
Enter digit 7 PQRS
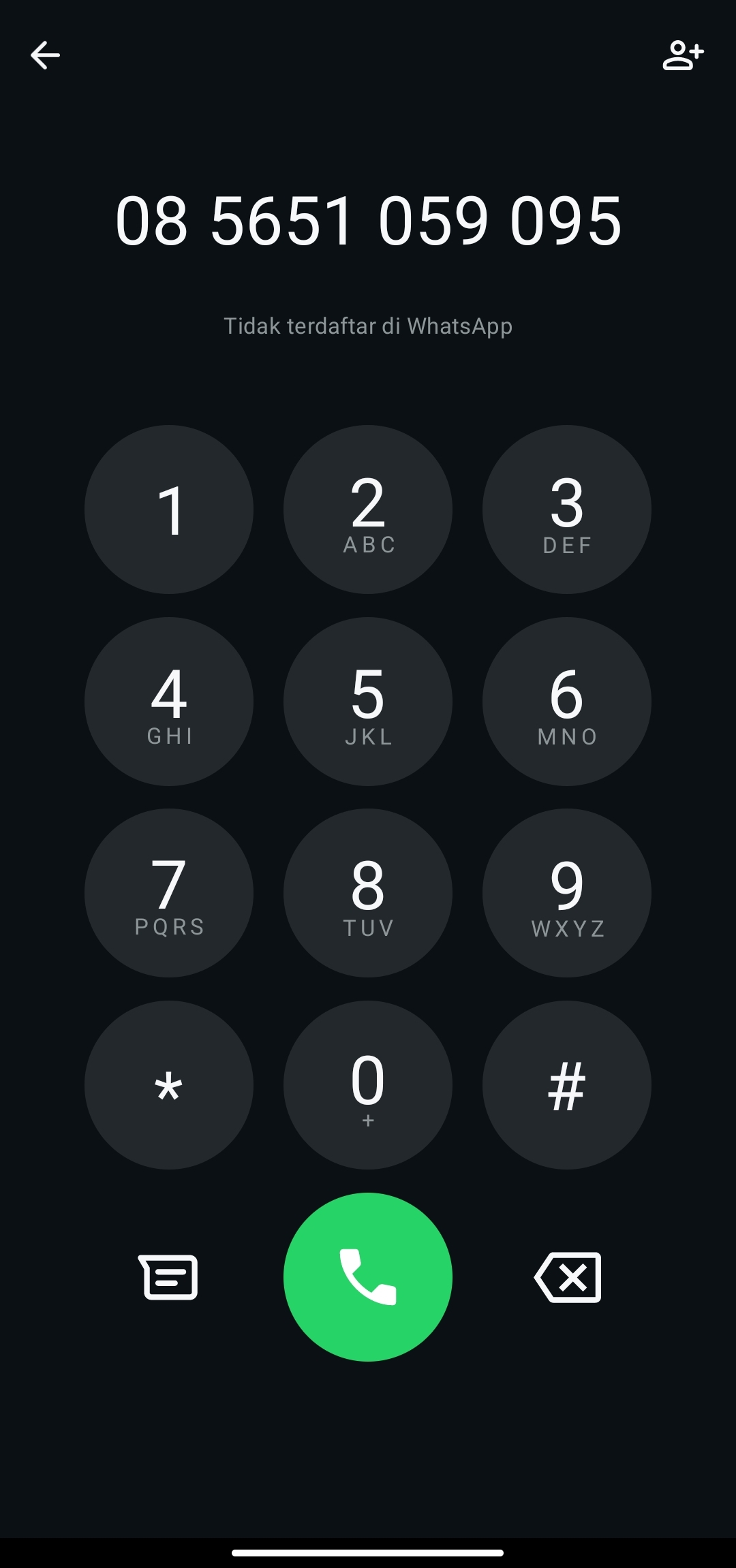pos(169,893)
